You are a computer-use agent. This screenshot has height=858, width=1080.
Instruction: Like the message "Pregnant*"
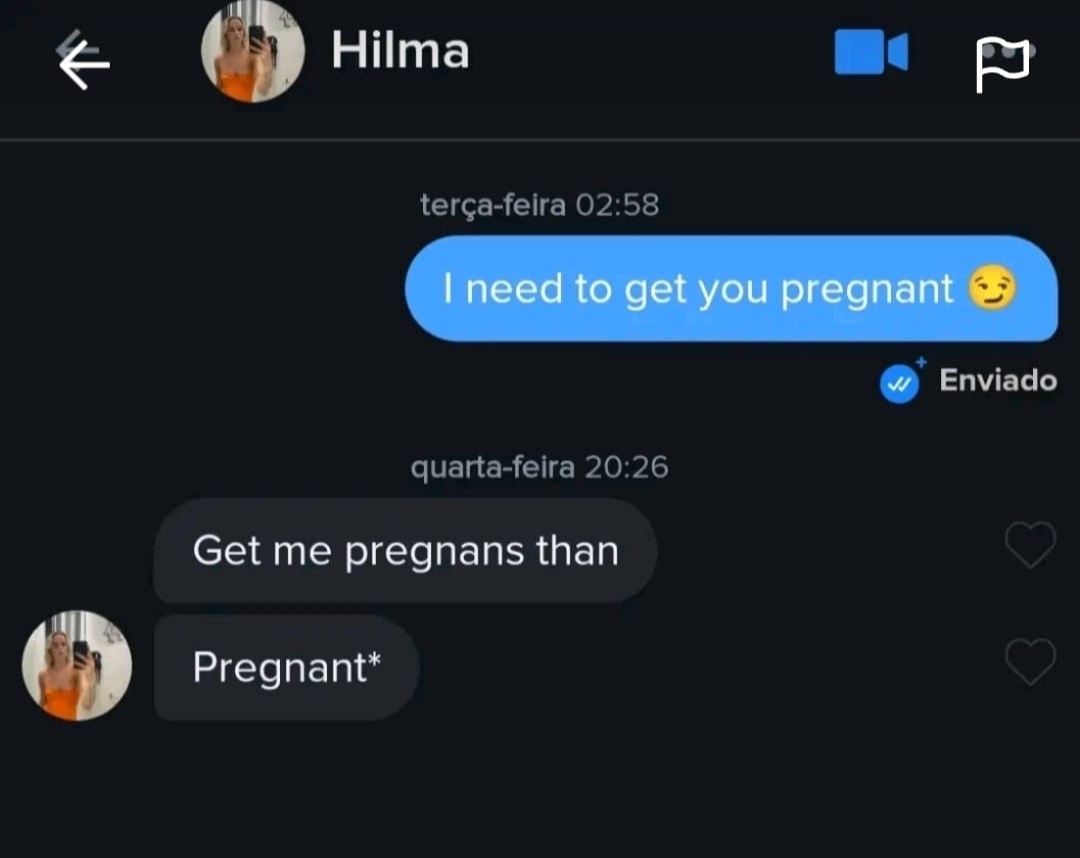pyautogui.click(x=1029, y=662)
